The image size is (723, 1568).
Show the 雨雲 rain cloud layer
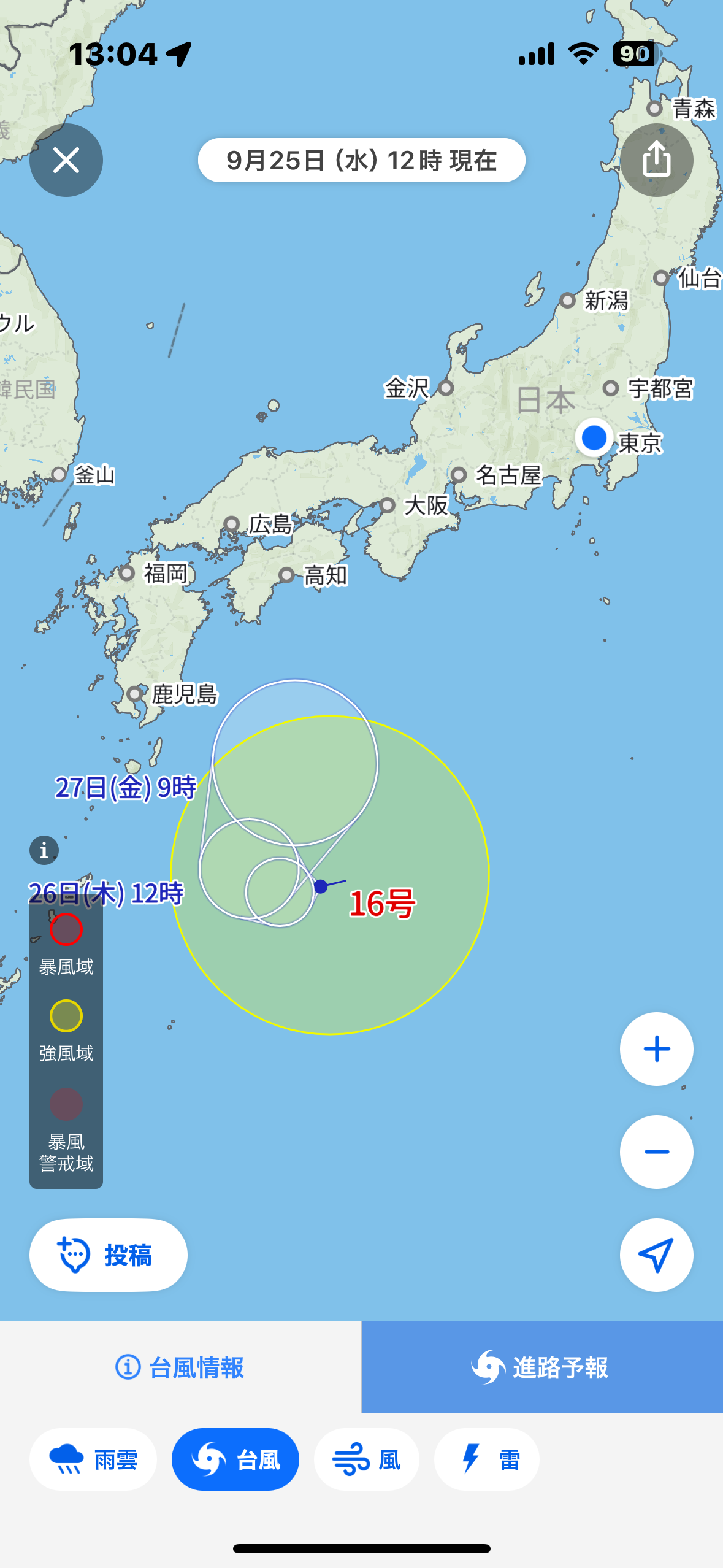click(93, 1459)
